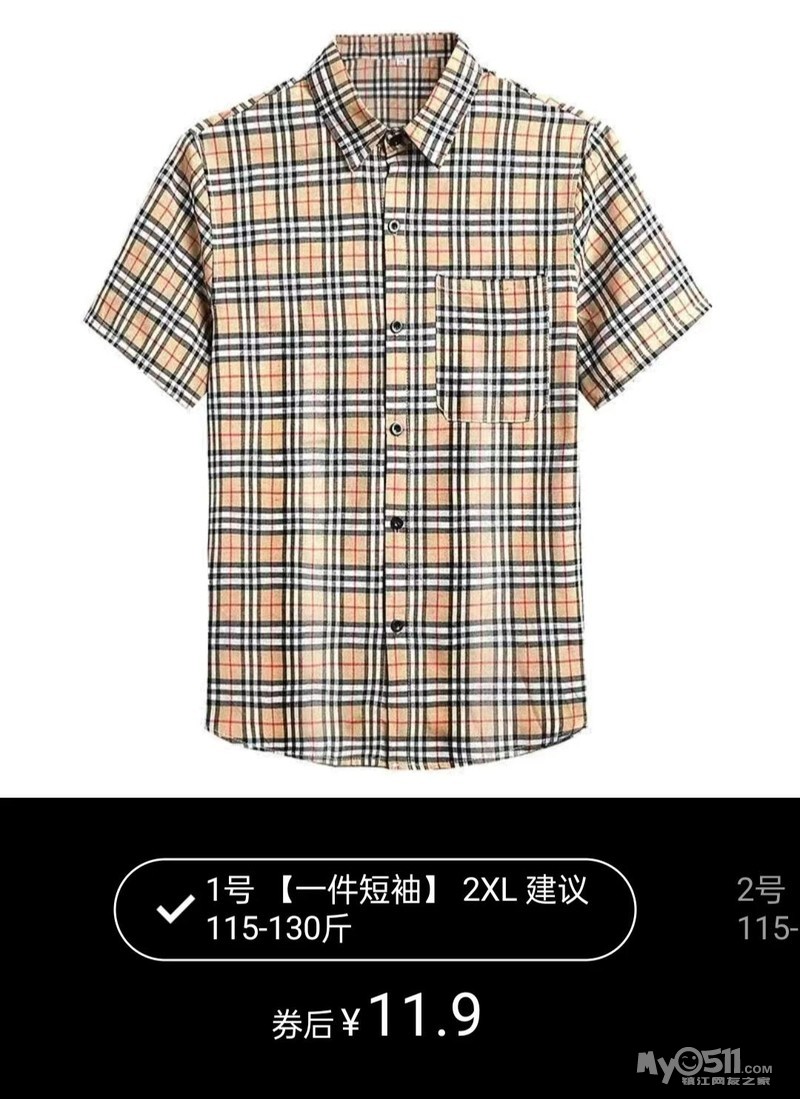Choose the partially visible 2号 option
The width and height of the screenshot is (800, 1099).
click(766, 909)
